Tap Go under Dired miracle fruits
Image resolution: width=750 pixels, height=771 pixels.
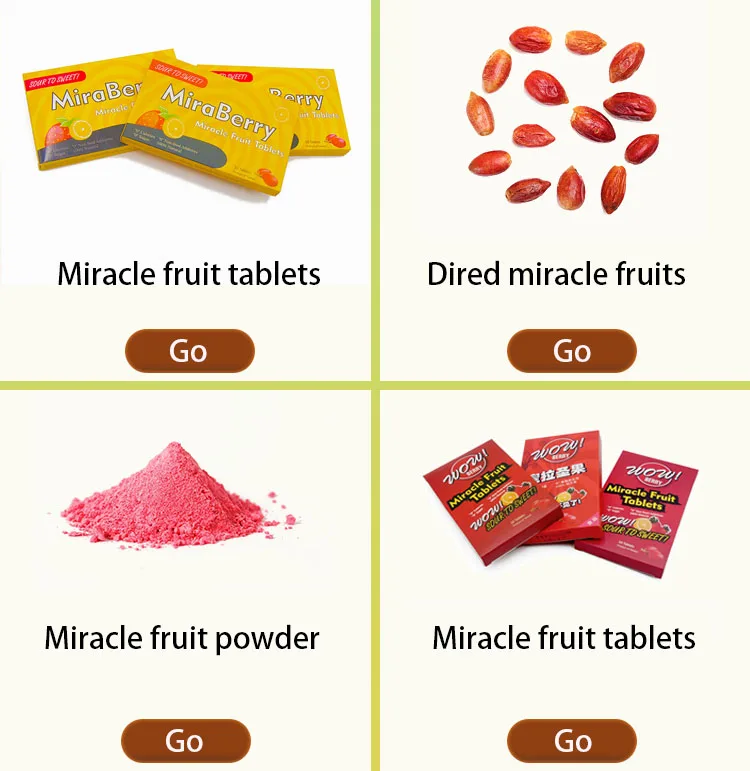(x=571, y=351)
